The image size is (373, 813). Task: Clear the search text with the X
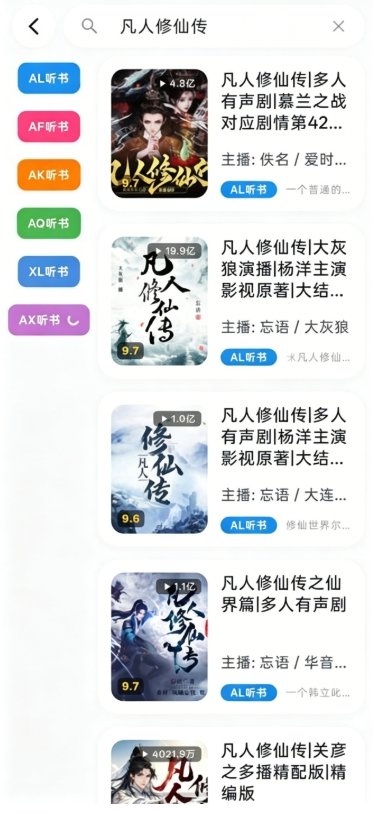point(338,26)
